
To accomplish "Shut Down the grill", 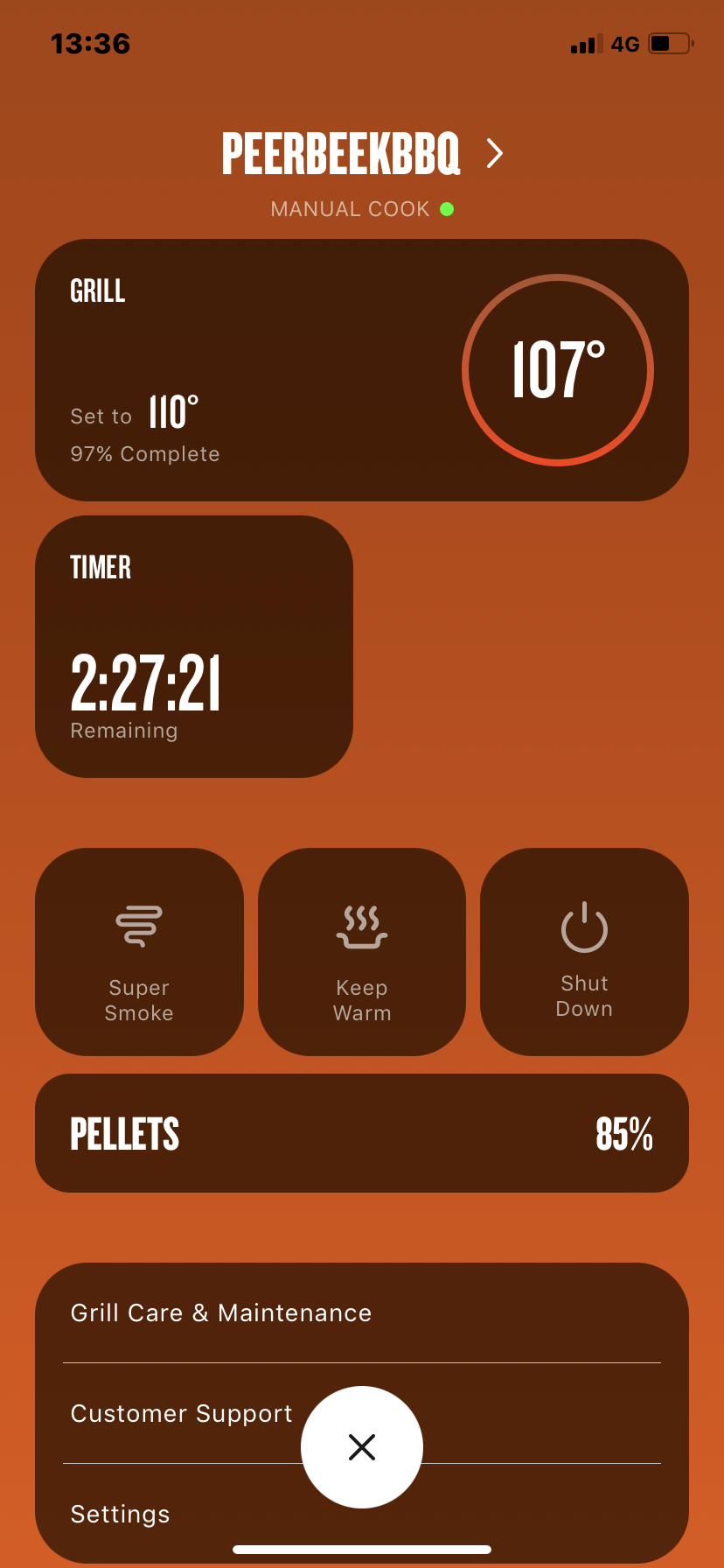I will (584, 952).
